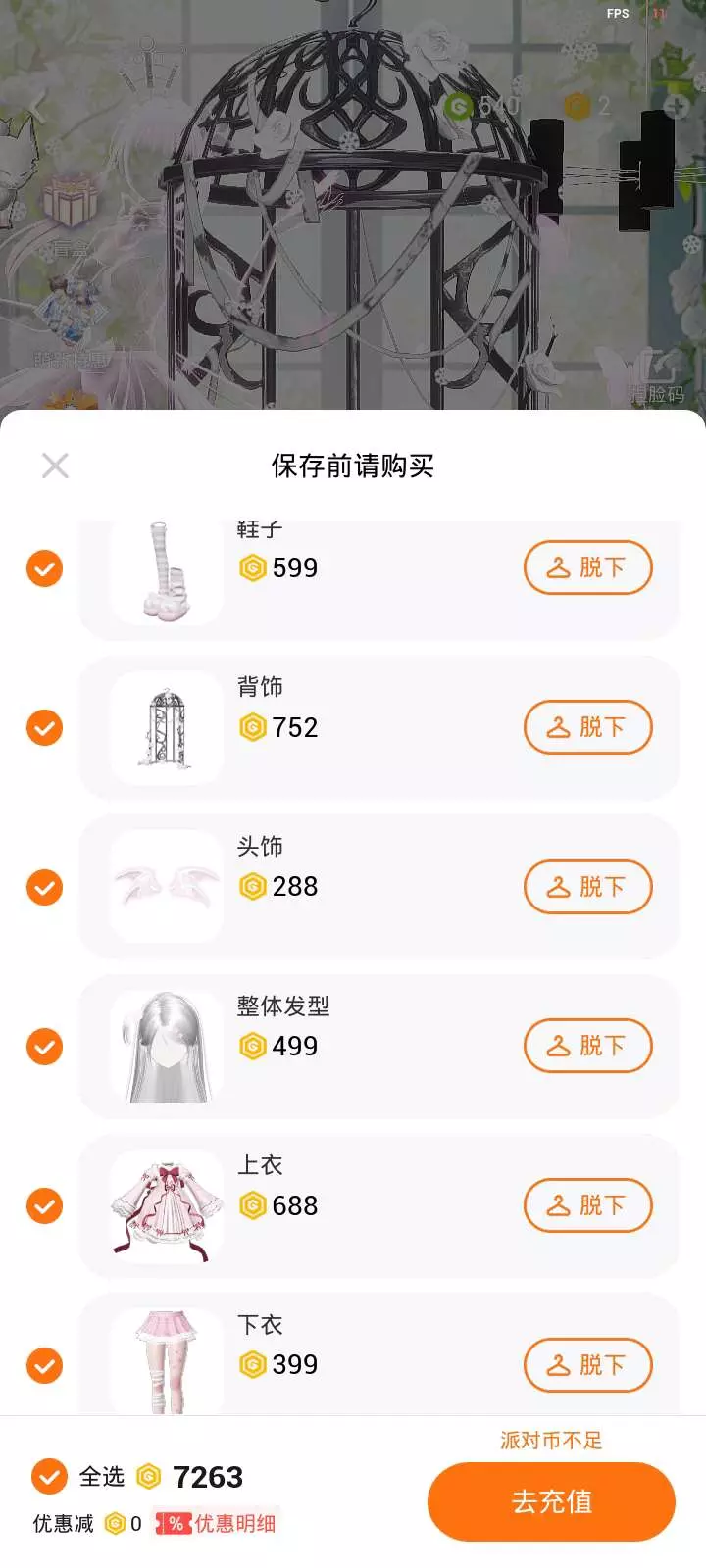Take off the 背饰 item
This screenshot has height=1568, width=706.
[587, 727]
